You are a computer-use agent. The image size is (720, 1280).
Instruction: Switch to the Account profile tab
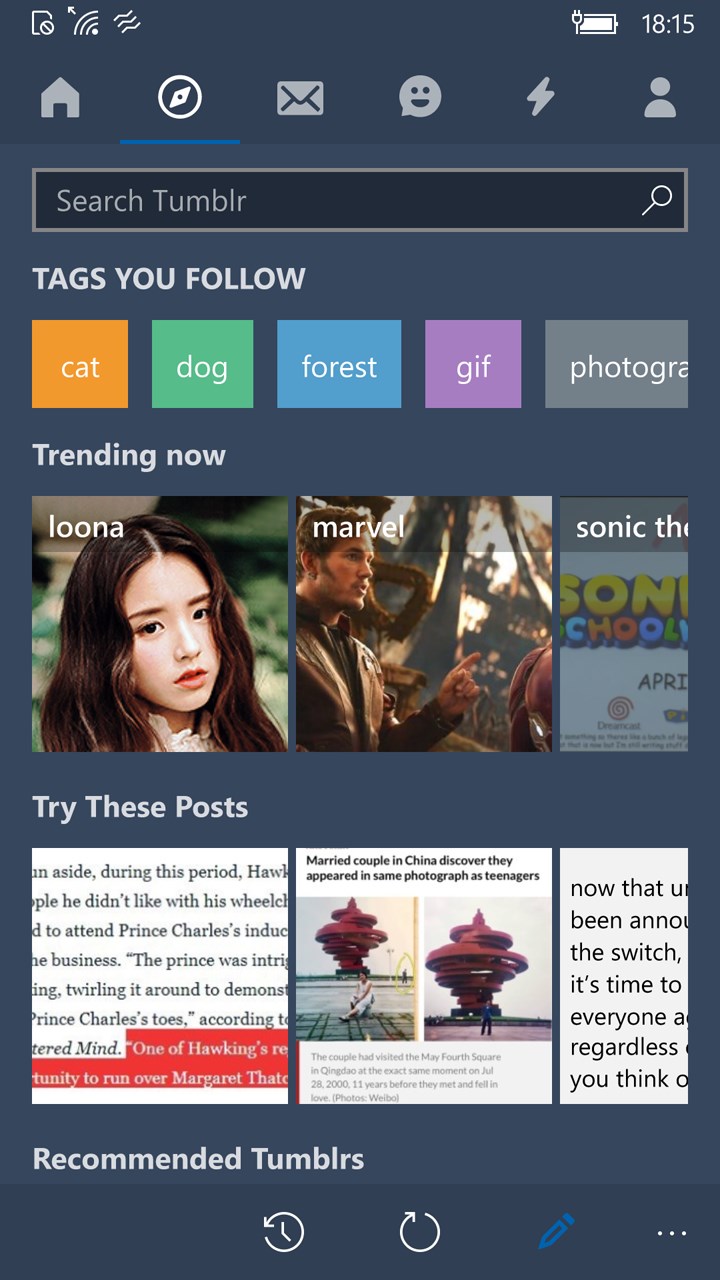click(x=660, y=99)
